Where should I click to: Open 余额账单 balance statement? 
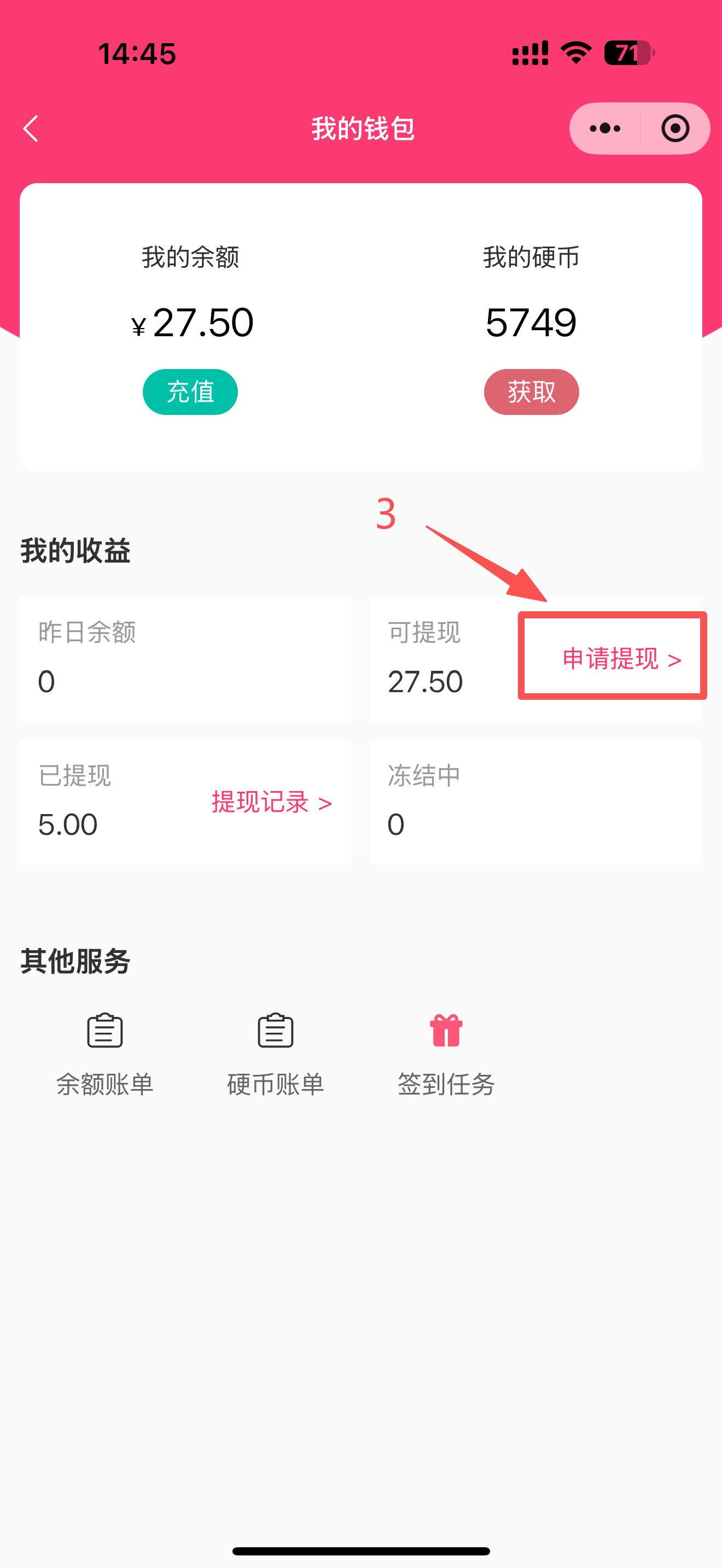click(104, 1053)
